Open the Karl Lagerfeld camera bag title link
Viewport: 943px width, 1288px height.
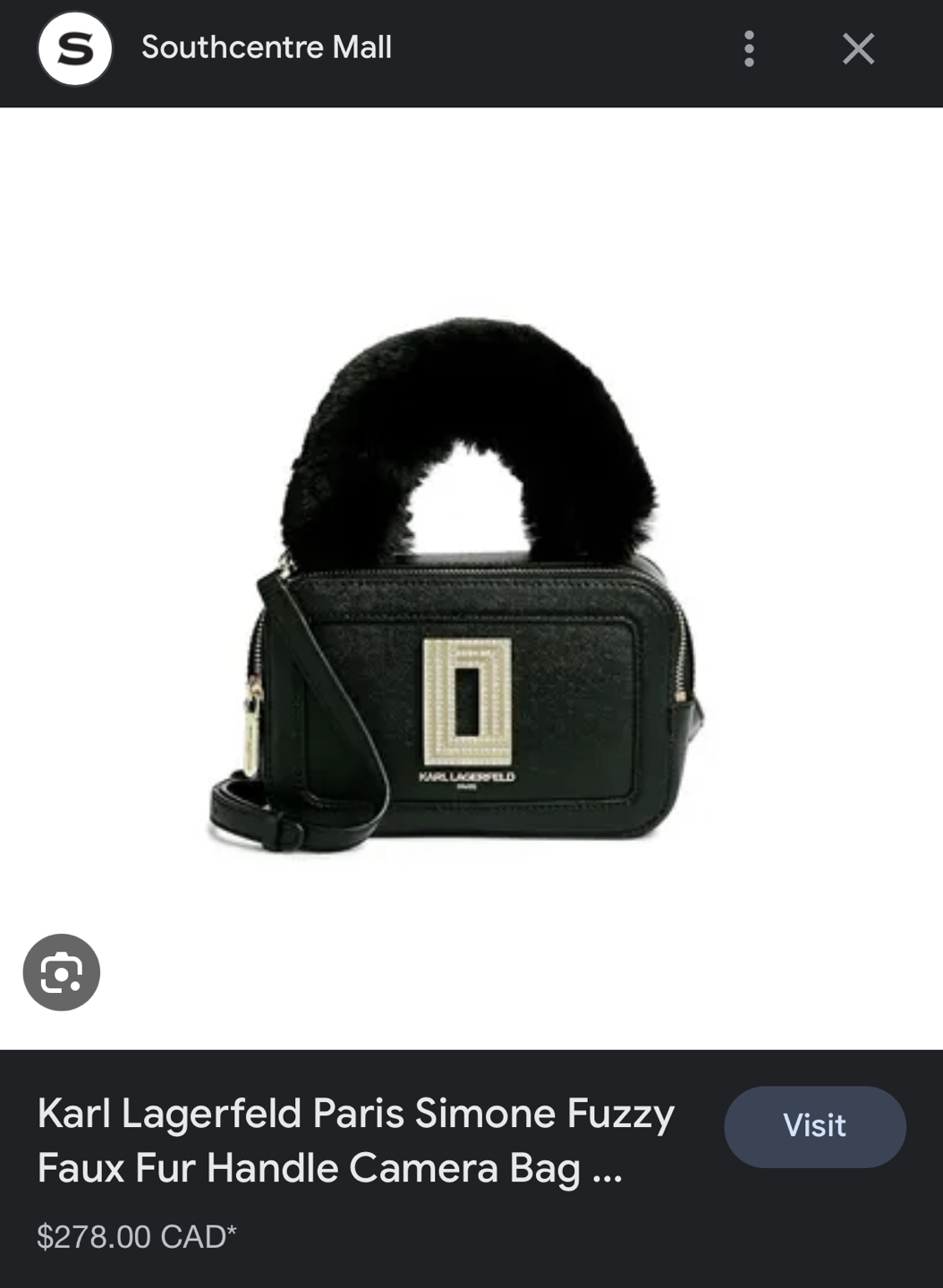click(355, 1140)
